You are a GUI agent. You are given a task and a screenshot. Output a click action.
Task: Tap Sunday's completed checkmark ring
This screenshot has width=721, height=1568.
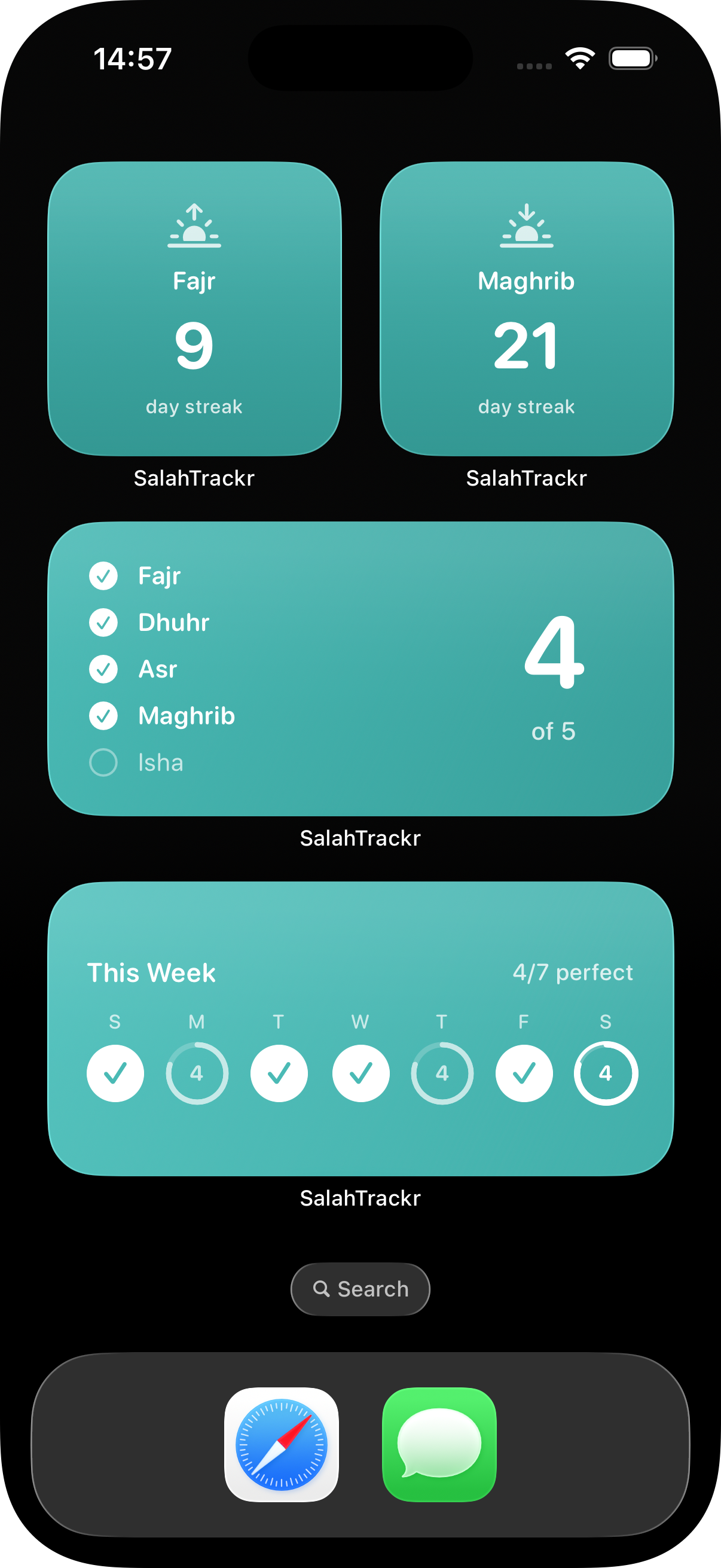coord(114,1073)
